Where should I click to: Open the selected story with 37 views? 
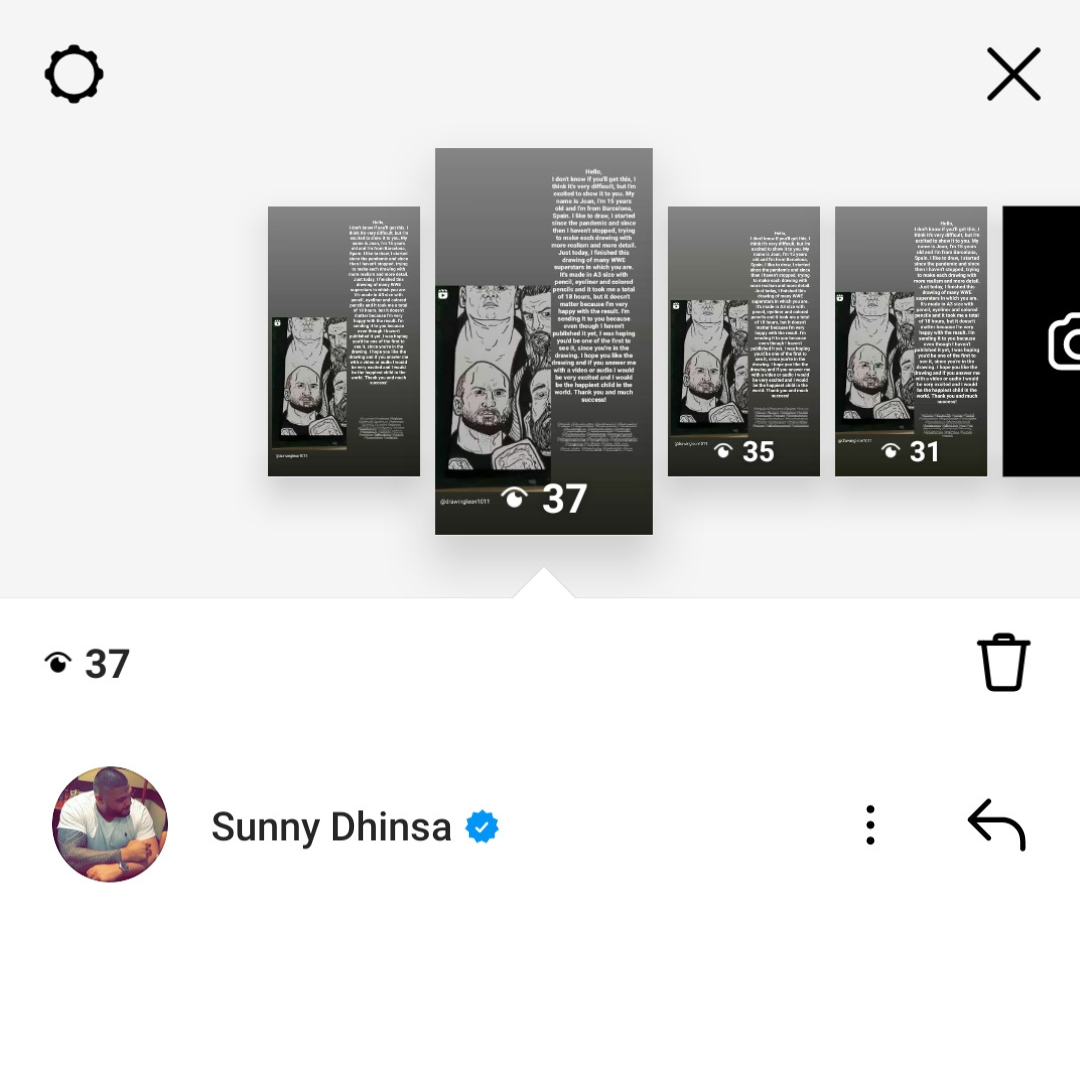[x=543, y=341]
